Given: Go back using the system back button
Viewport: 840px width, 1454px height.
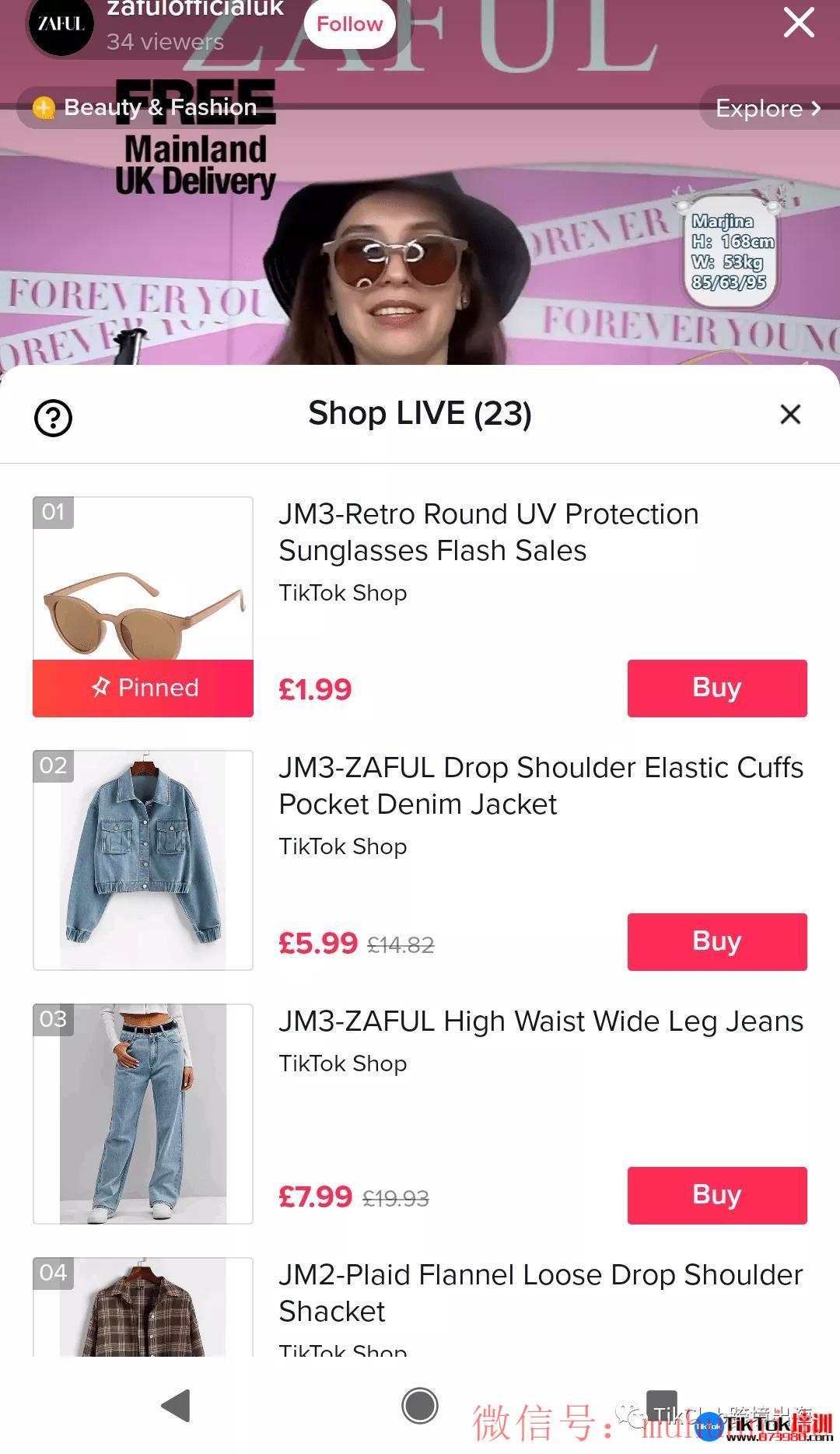Looking at the screenshot, I should coord(176,1406).
